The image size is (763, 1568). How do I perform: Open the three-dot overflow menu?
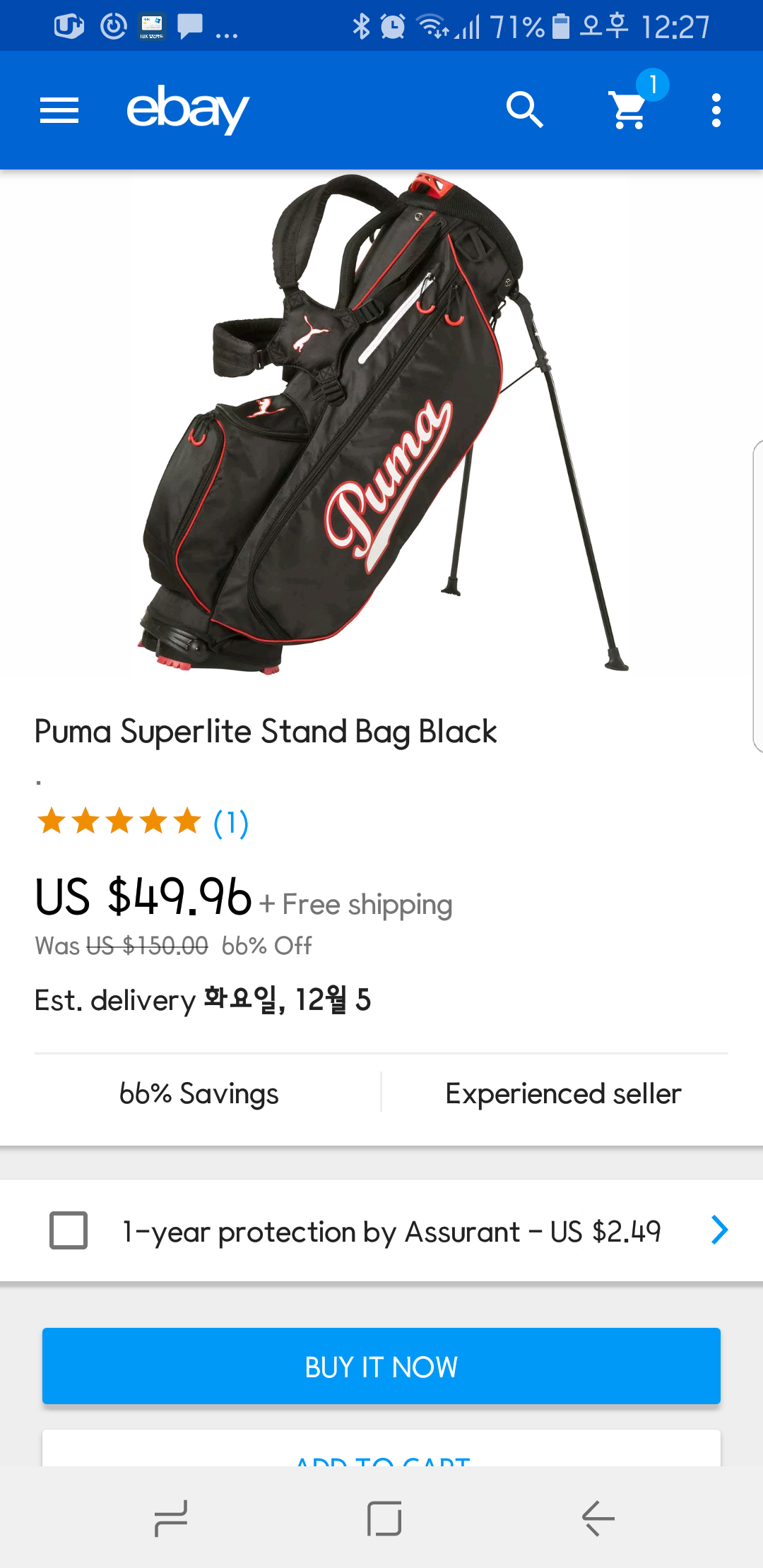coord(716,111)
